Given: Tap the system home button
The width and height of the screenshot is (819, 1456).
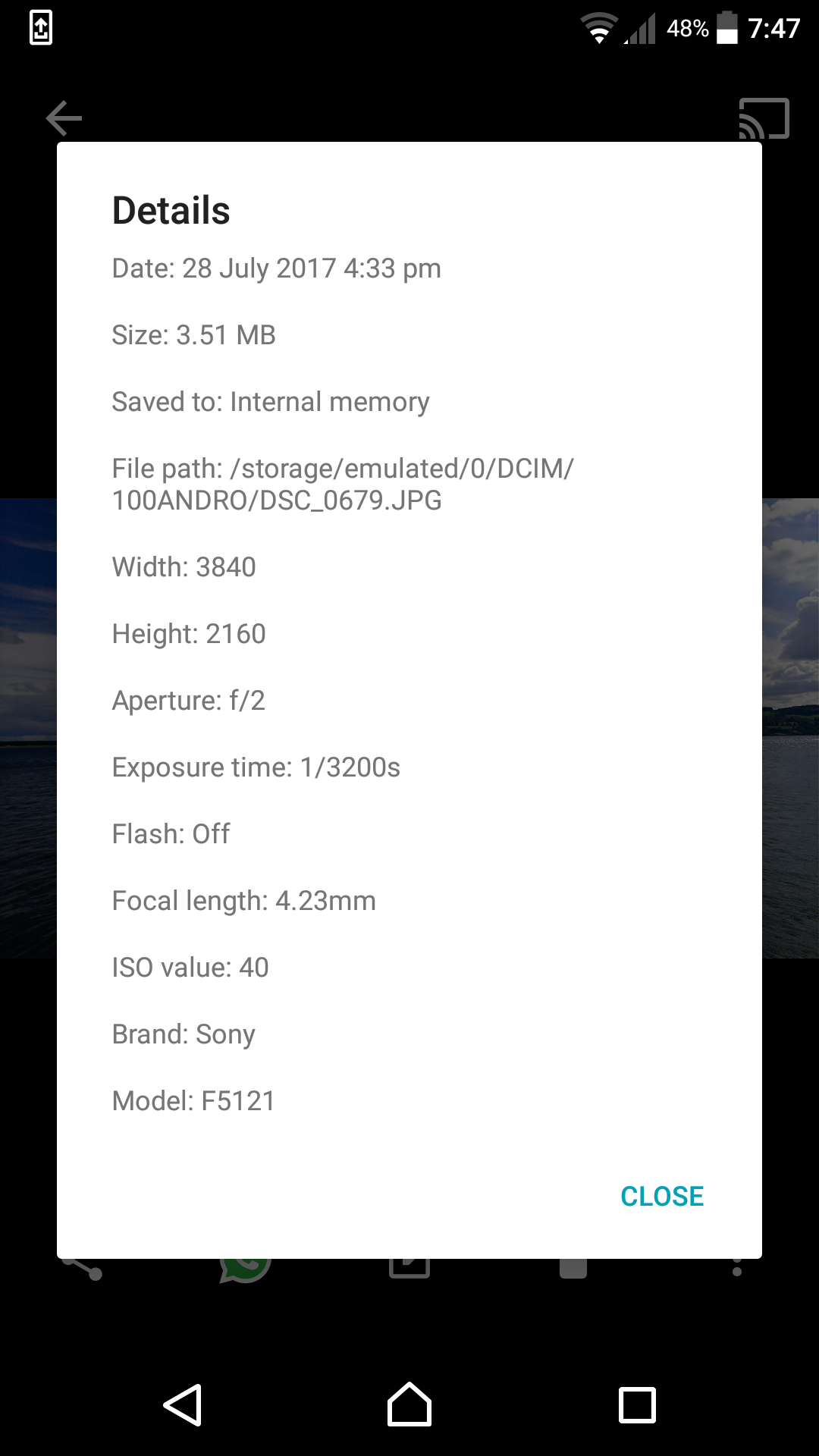Looking at the screenshot, I should click(x=409, y=1404).
